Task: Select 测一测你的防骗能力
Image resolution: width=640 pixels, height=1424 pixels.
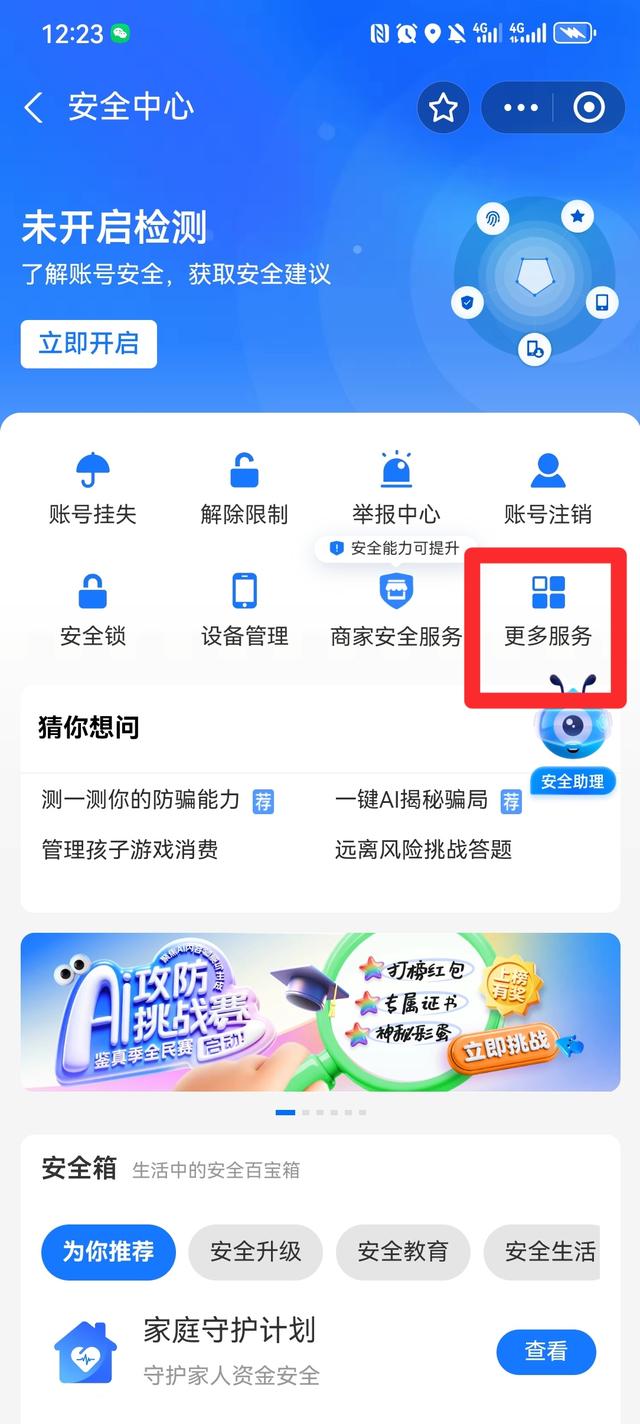Action: tap(141, 800)
